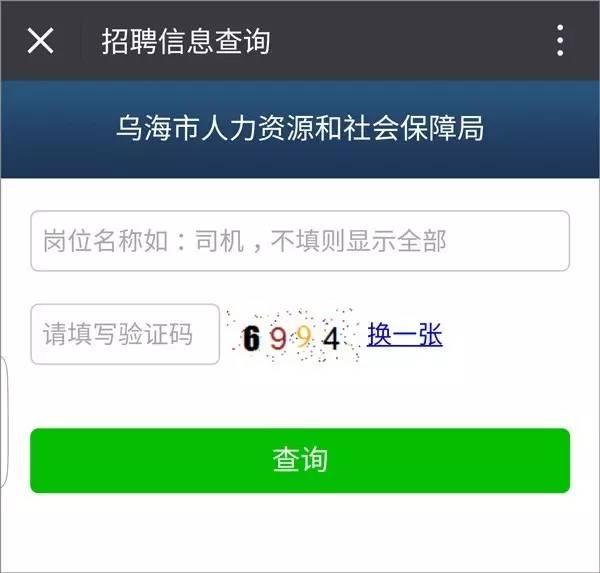Refresh captcha via 换一张 link

click(404, 335)
